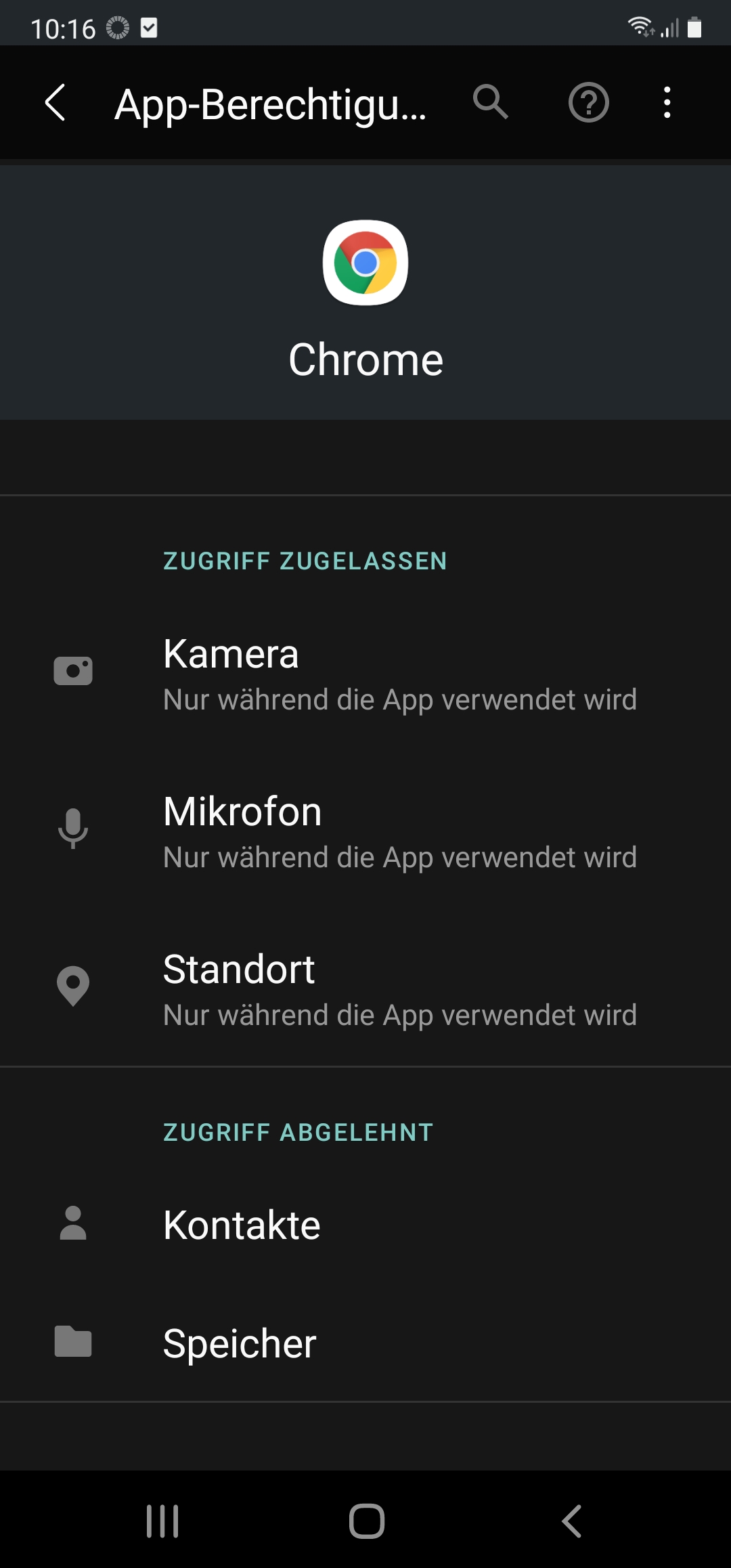The width and height of the screenshot is (731, 1568).
Task: Open the help dialog
Action: coord(588,103)
